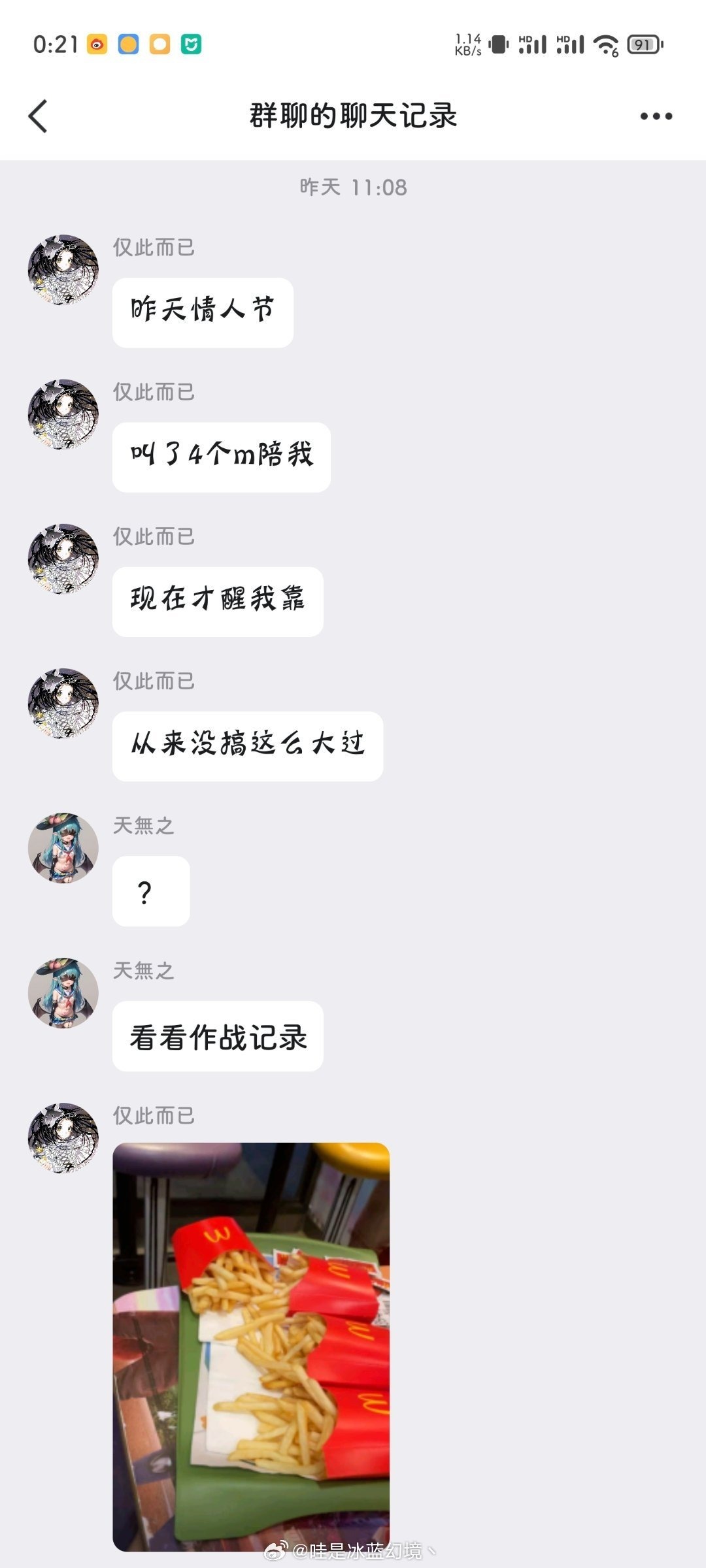Tap the question mark message bubble
The image size is (706, 1568).
(150, 890)
